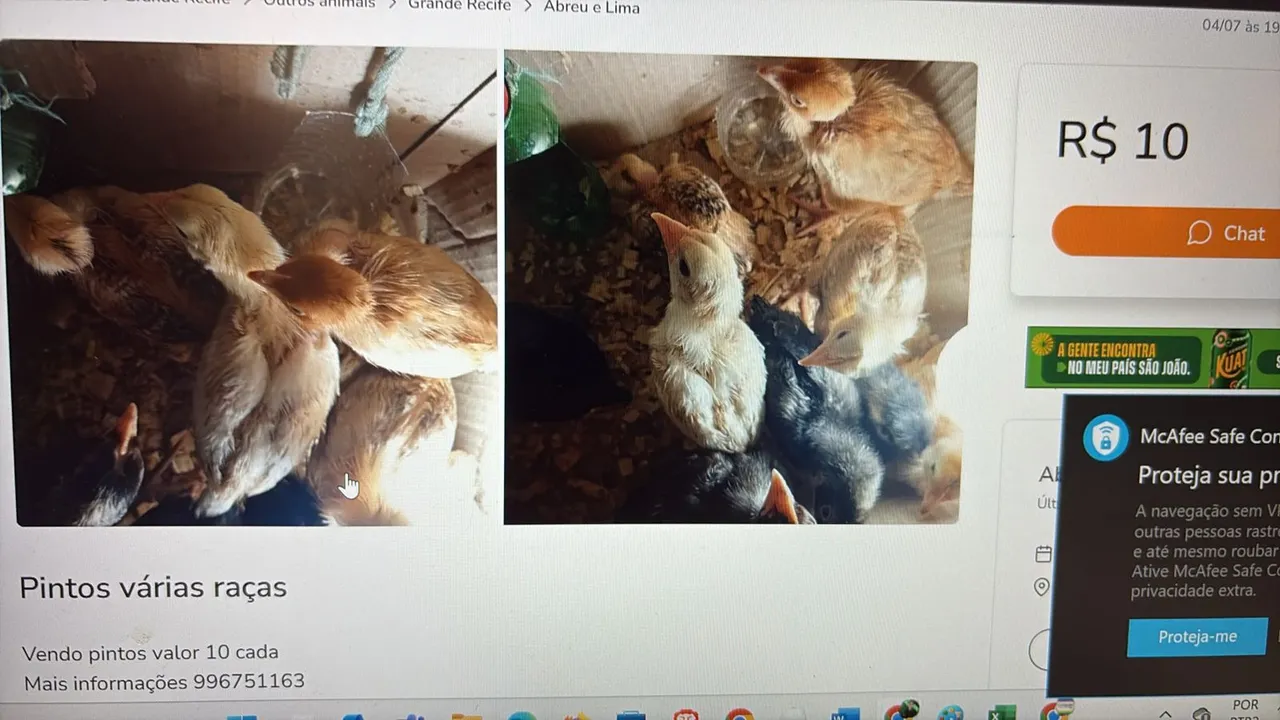
Task: Go to the Abreu e Lima breadcrumb
Action: [592, 7]
